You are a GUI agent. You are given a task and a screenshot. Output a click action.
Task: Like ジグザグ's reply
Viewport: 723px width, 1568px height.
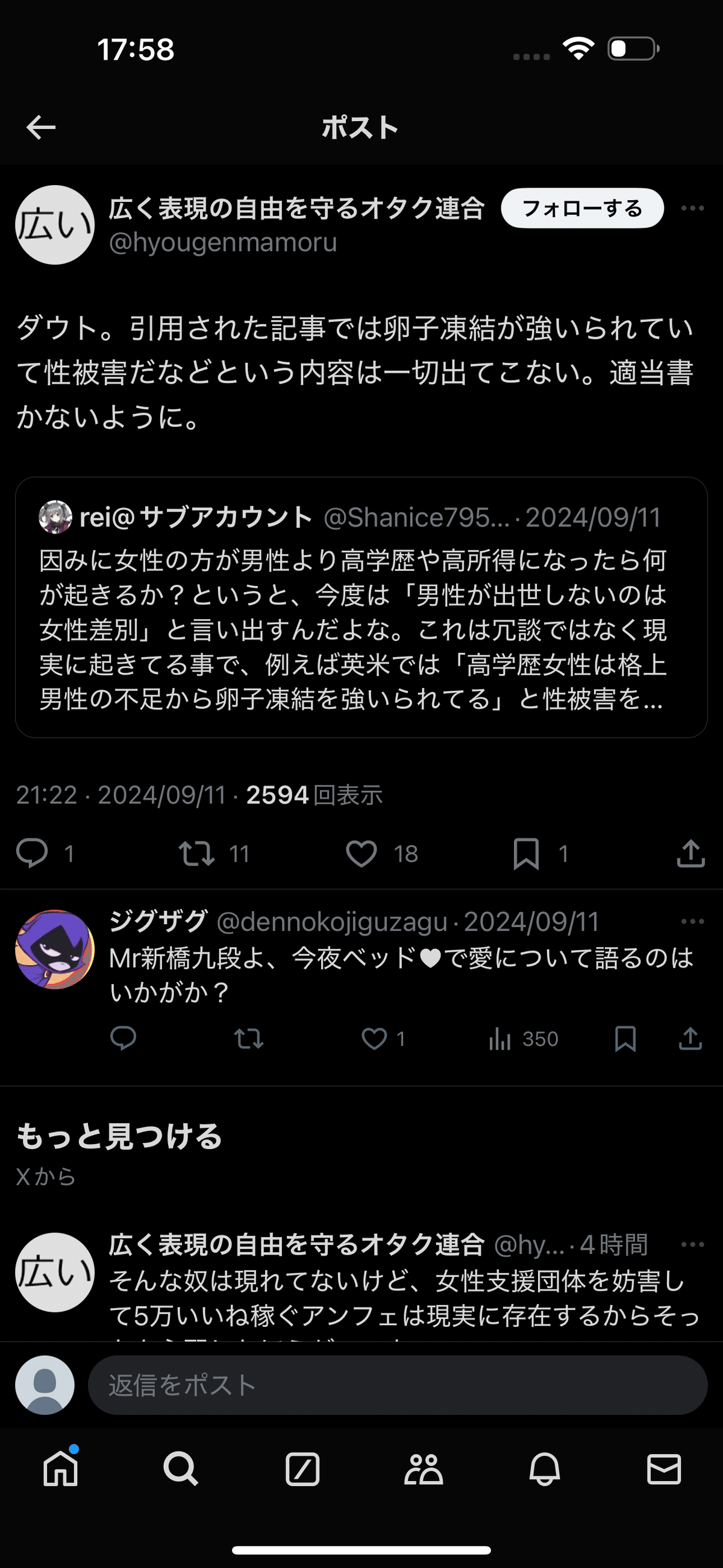pos(374,1039)
